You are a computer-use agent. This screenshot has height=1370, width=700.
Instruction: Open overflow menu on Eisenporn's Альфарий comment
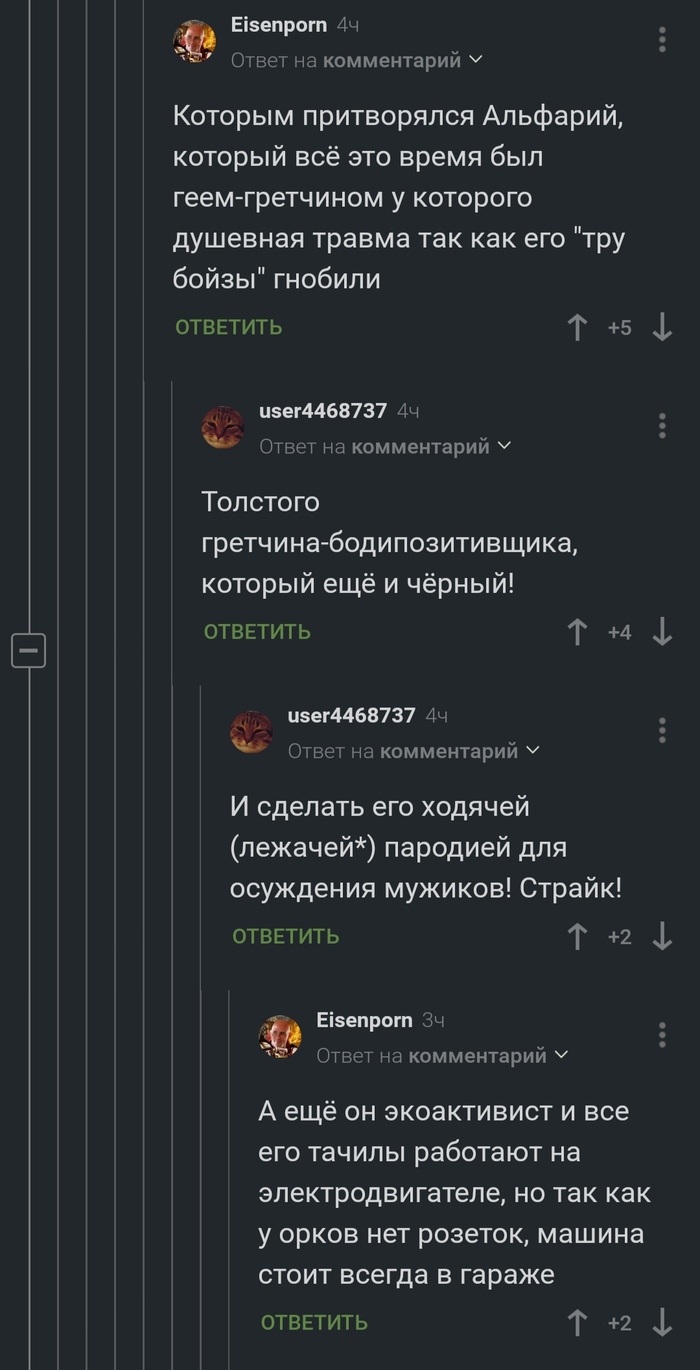tap(662, 40)
